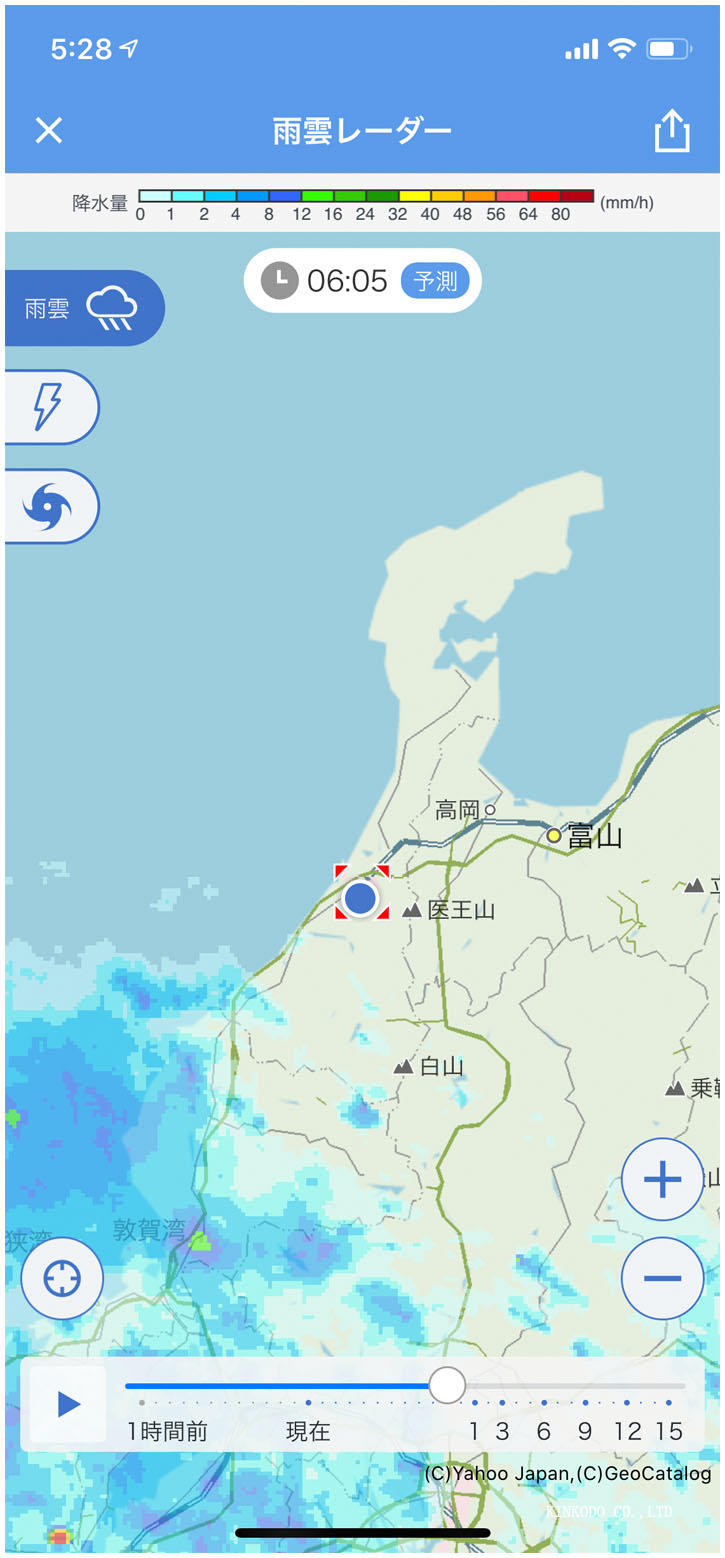Screen dimensions: 725x1558
Task: Zoom out with the minus button
Action: [662, 1278]
